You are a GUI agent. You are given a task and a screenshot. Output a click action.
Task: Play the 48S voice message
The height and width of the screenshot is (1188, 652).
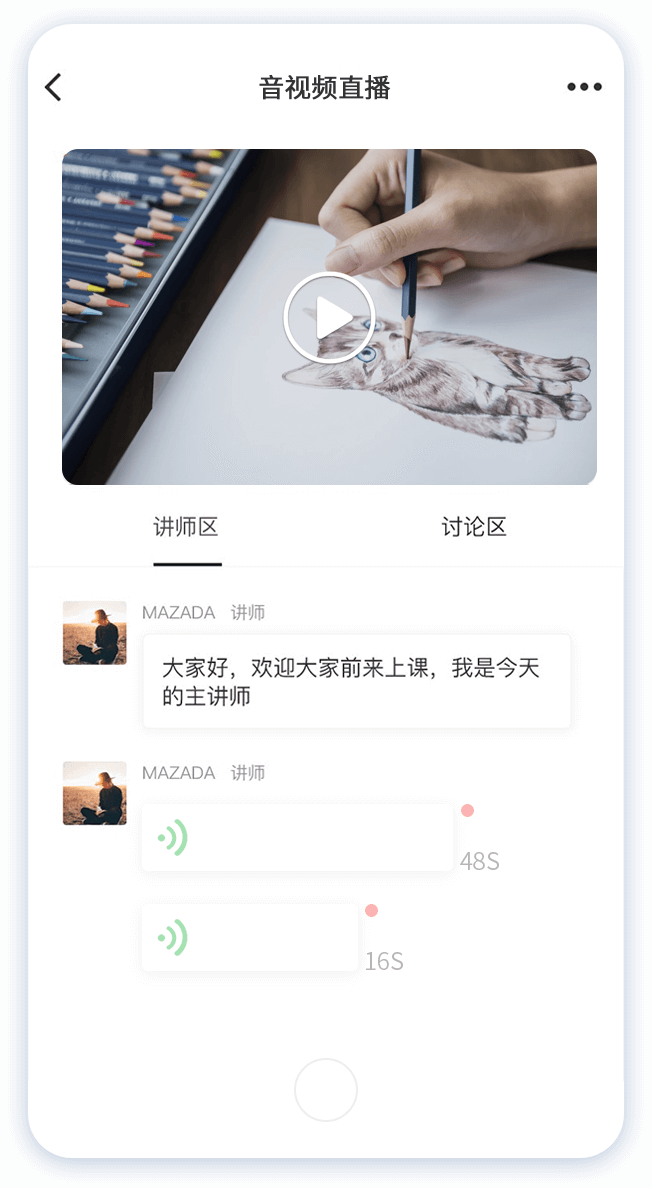pyautogui.click(x=297, y=838)
